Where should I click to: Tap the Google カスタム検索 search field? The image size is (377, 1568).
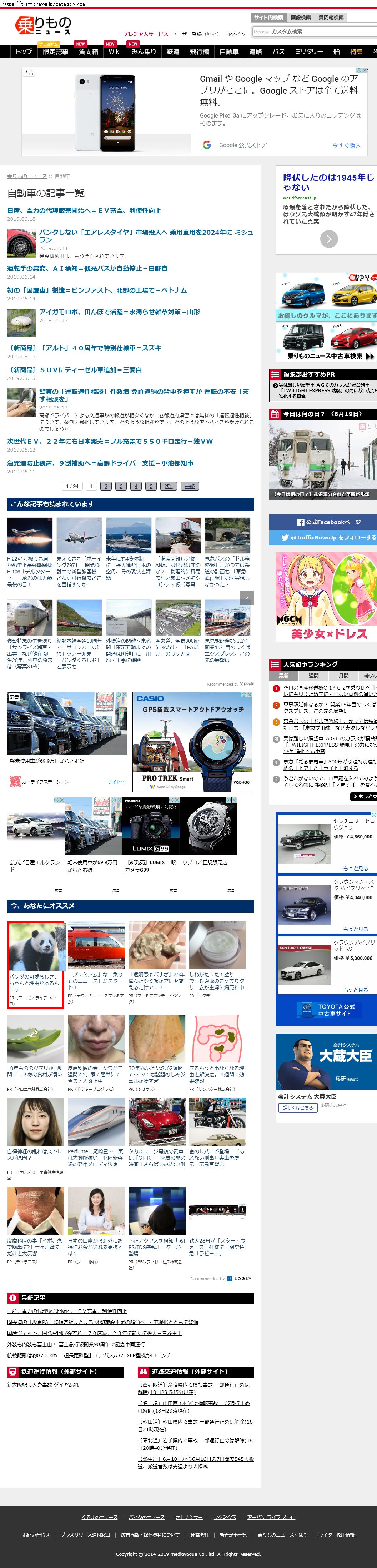314,32
